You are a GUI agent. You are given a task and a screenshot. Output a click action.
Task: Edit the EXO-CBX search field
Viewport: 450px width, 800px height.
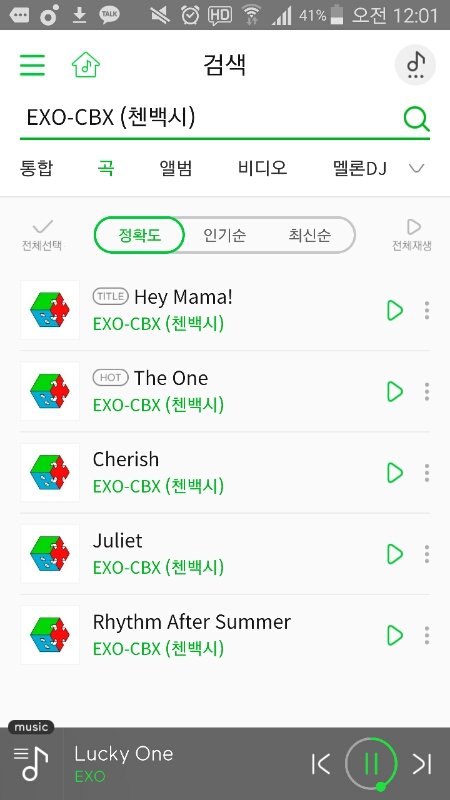tap(209, 118)
